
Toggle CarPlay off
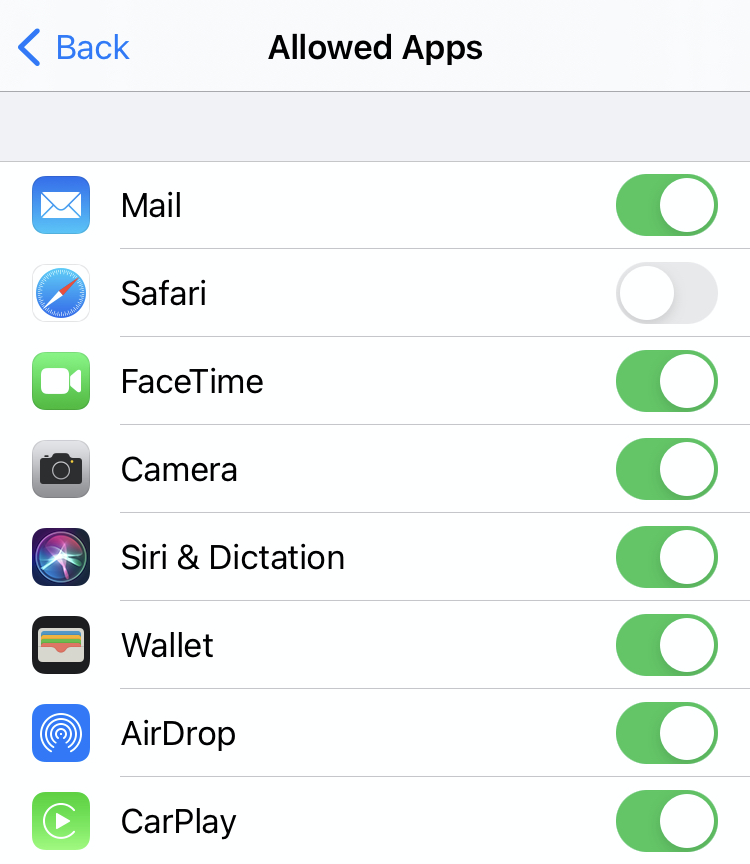(666, 821)
